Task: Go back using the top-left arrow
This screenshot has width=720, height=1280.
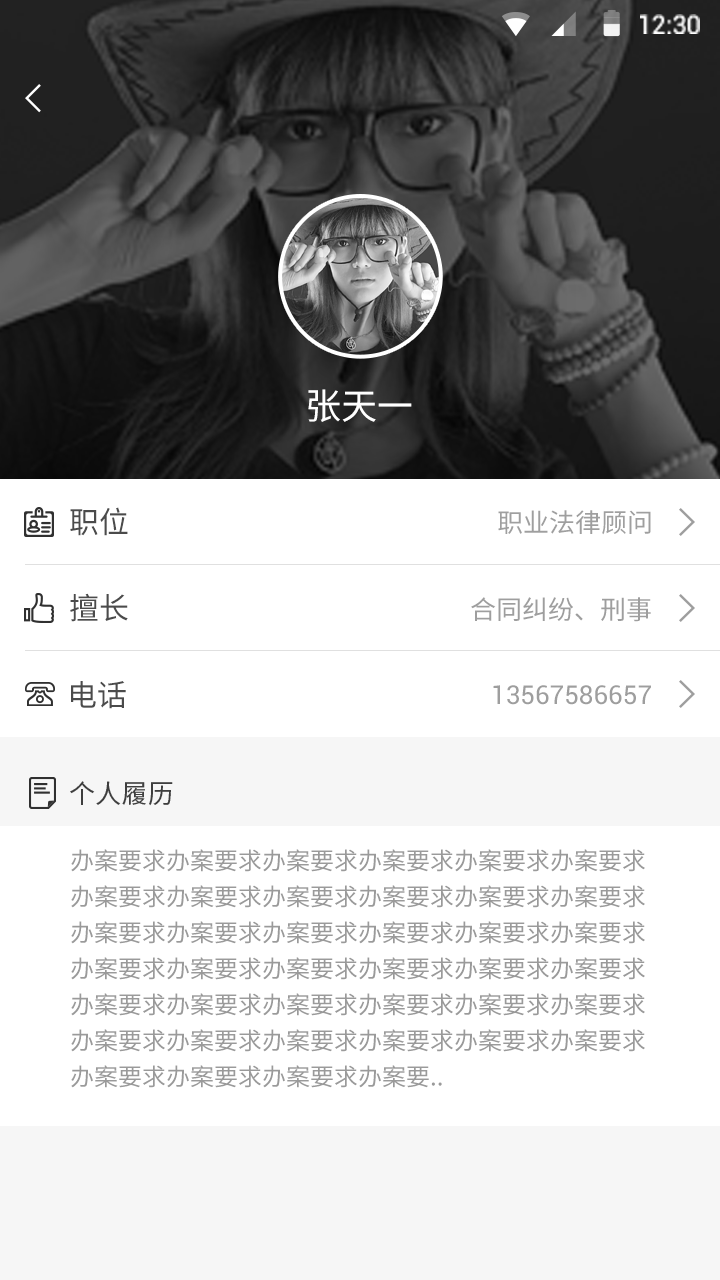Action: (x=34, y=98)
